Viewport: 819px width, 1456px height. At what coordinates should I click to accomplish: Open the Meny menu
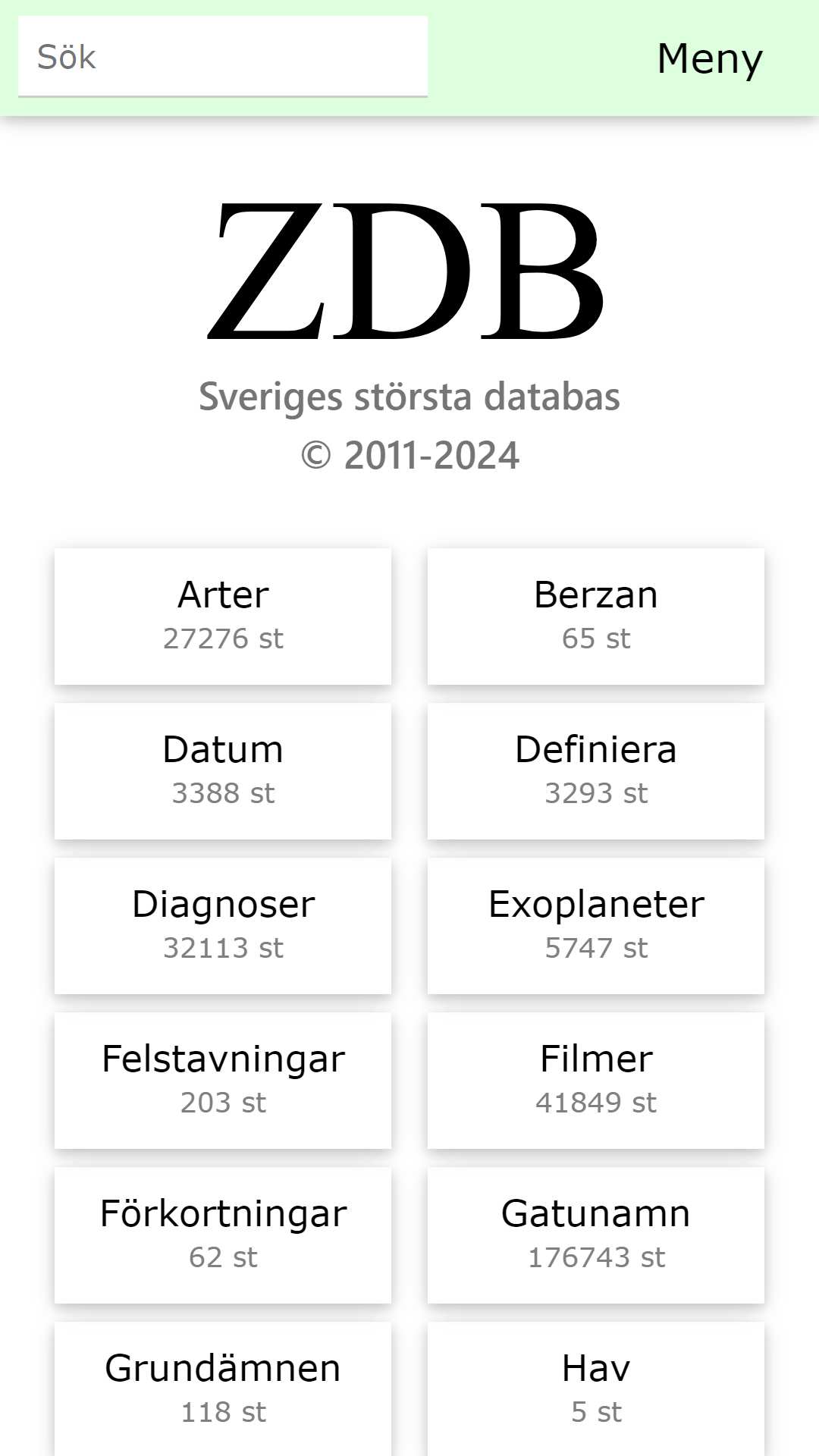click(x=710, y=58)
